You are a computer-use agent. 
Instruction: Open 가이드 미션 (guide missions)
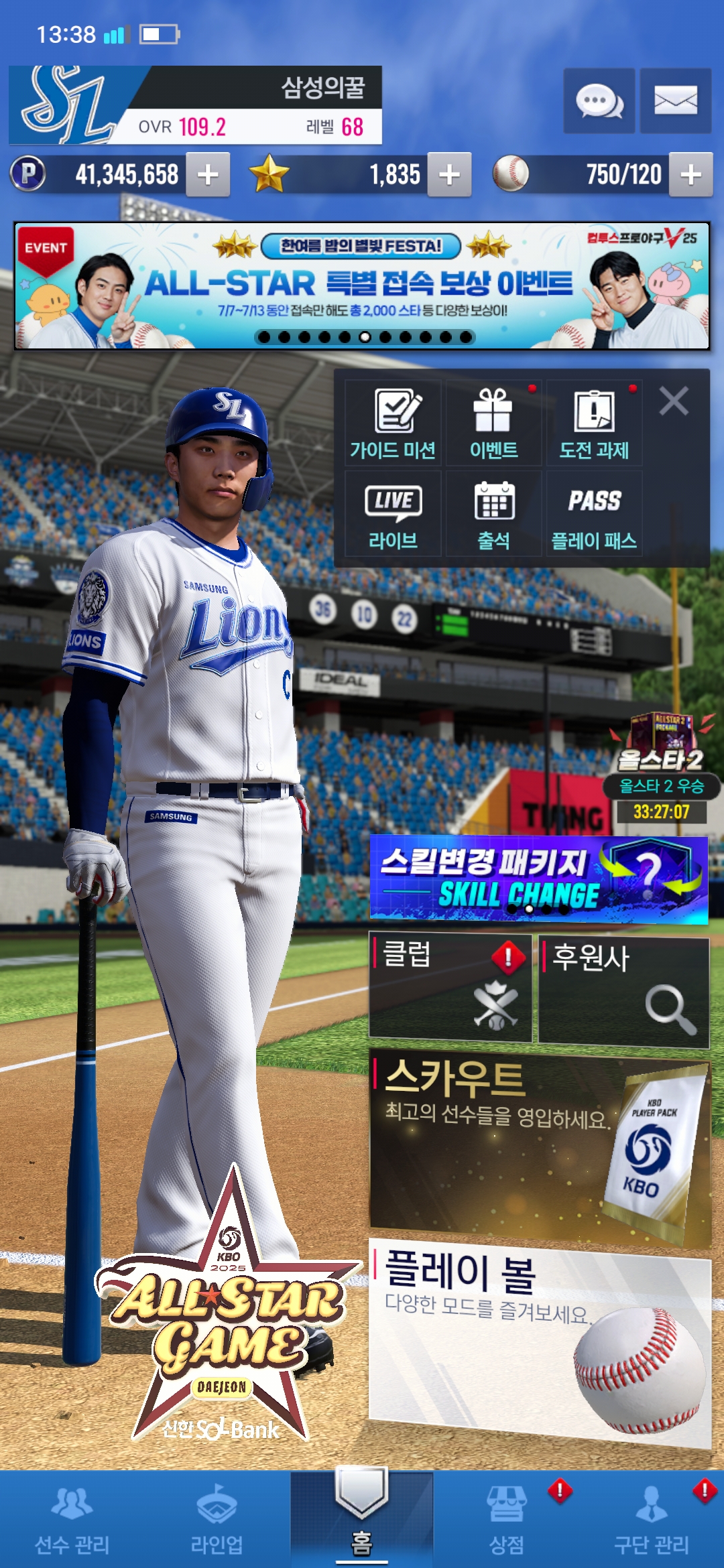[393, 423]
